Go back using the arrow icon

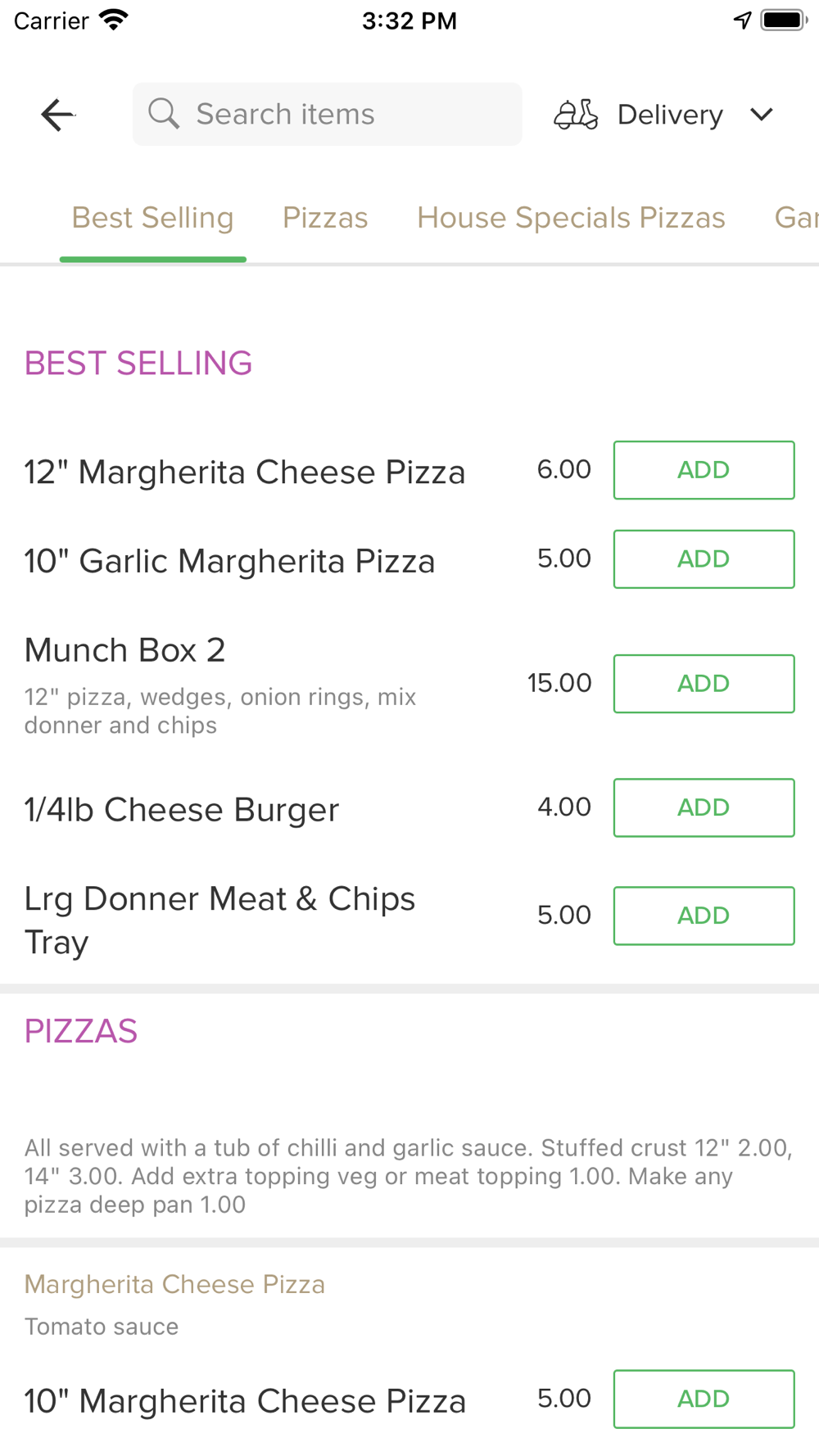click(57, 115)
